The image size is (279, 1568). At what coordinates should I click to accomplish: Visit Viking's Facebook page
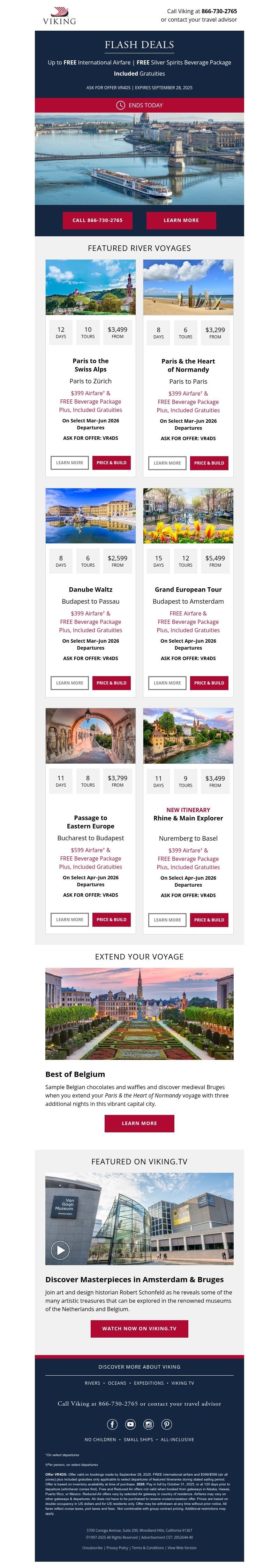point(112,1424)
